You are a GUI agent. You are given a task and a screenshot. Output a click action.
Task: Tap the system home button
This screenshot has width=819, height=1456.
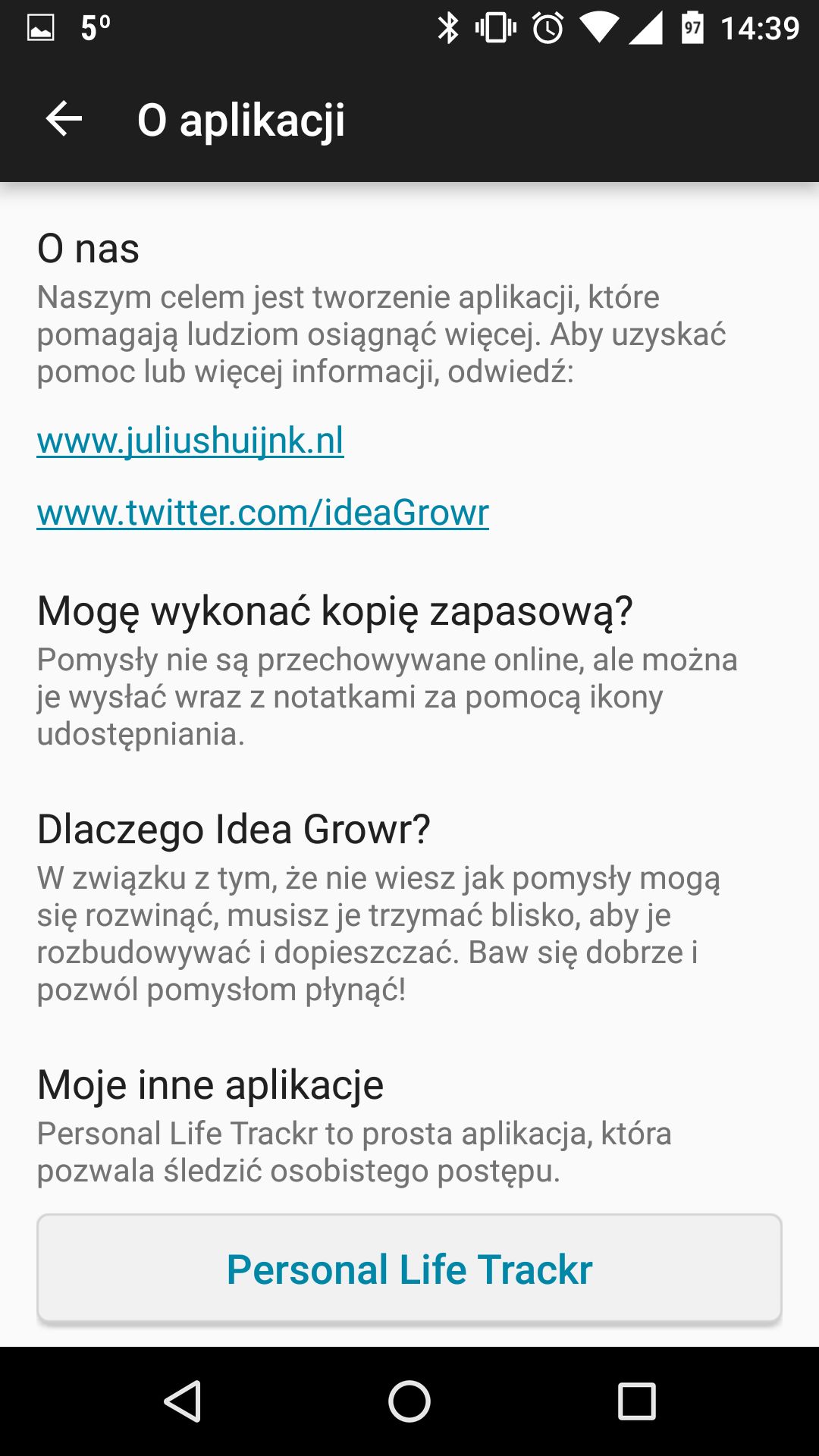point(409,1401)
